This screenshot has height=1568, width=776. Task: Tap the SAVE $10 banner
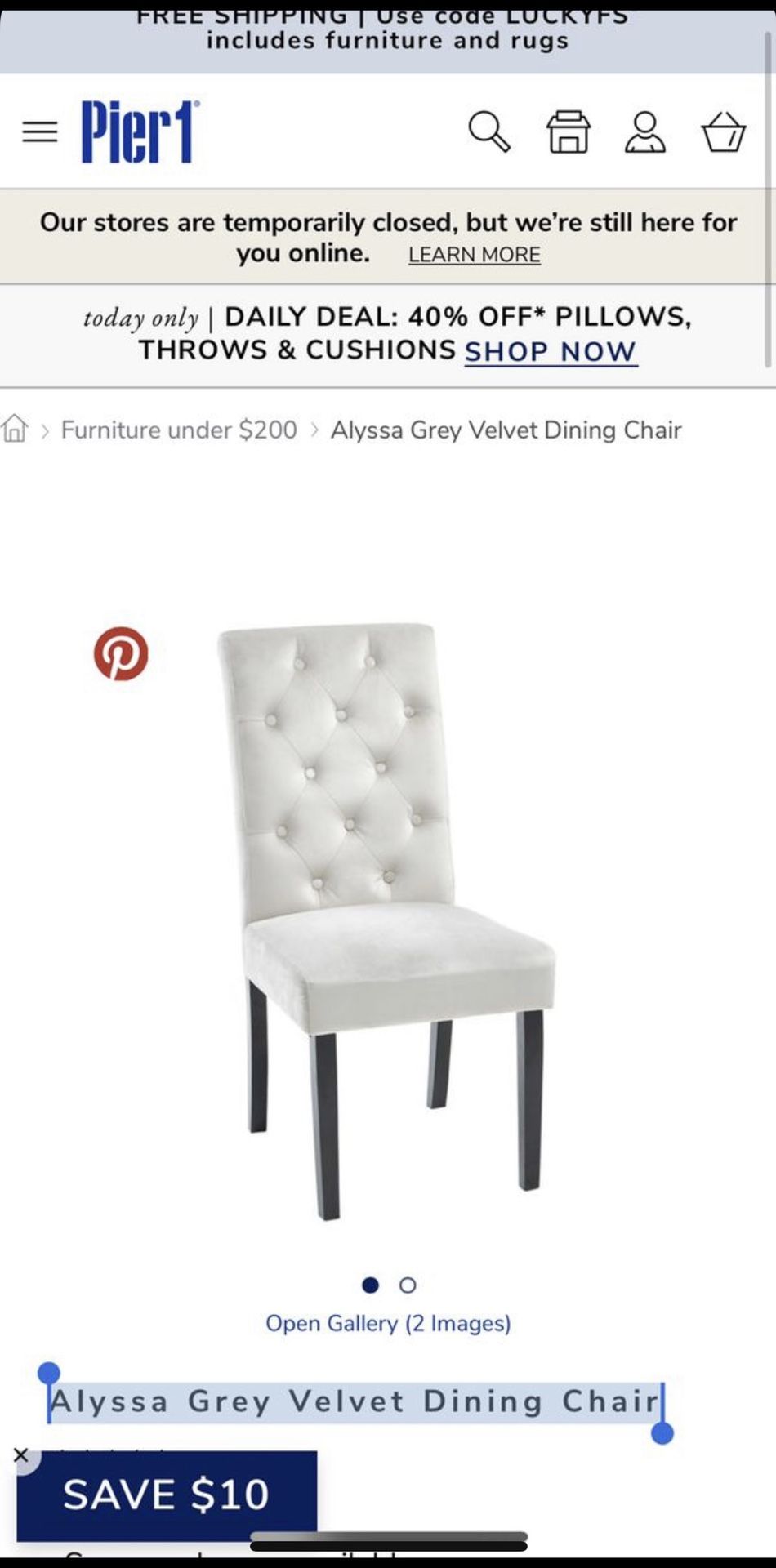pos(167,1495)
